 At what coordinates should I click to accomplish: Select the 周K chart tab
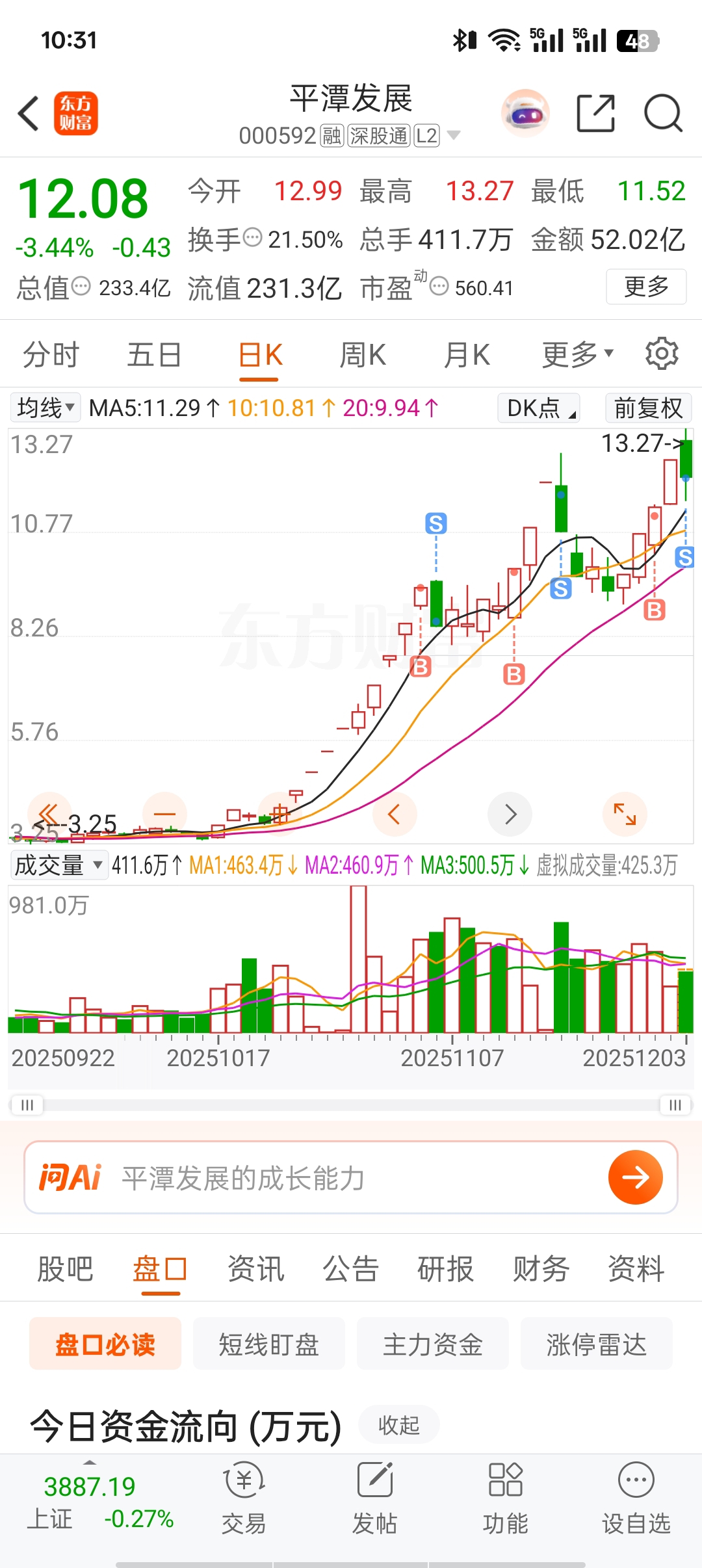coord(363,356)
